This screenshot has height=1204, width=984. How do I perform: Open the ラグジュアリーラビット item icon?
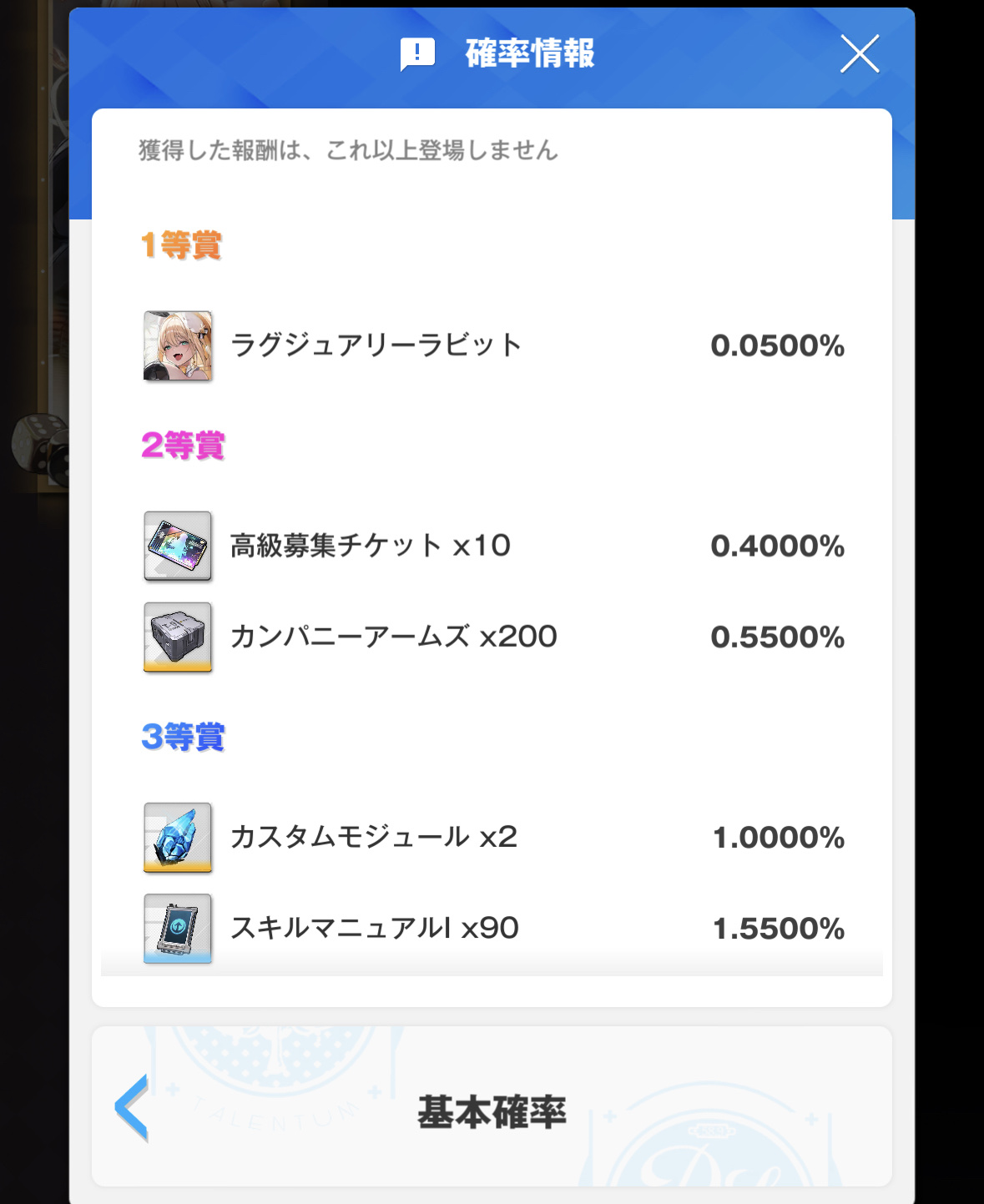[x=178, y=346]
